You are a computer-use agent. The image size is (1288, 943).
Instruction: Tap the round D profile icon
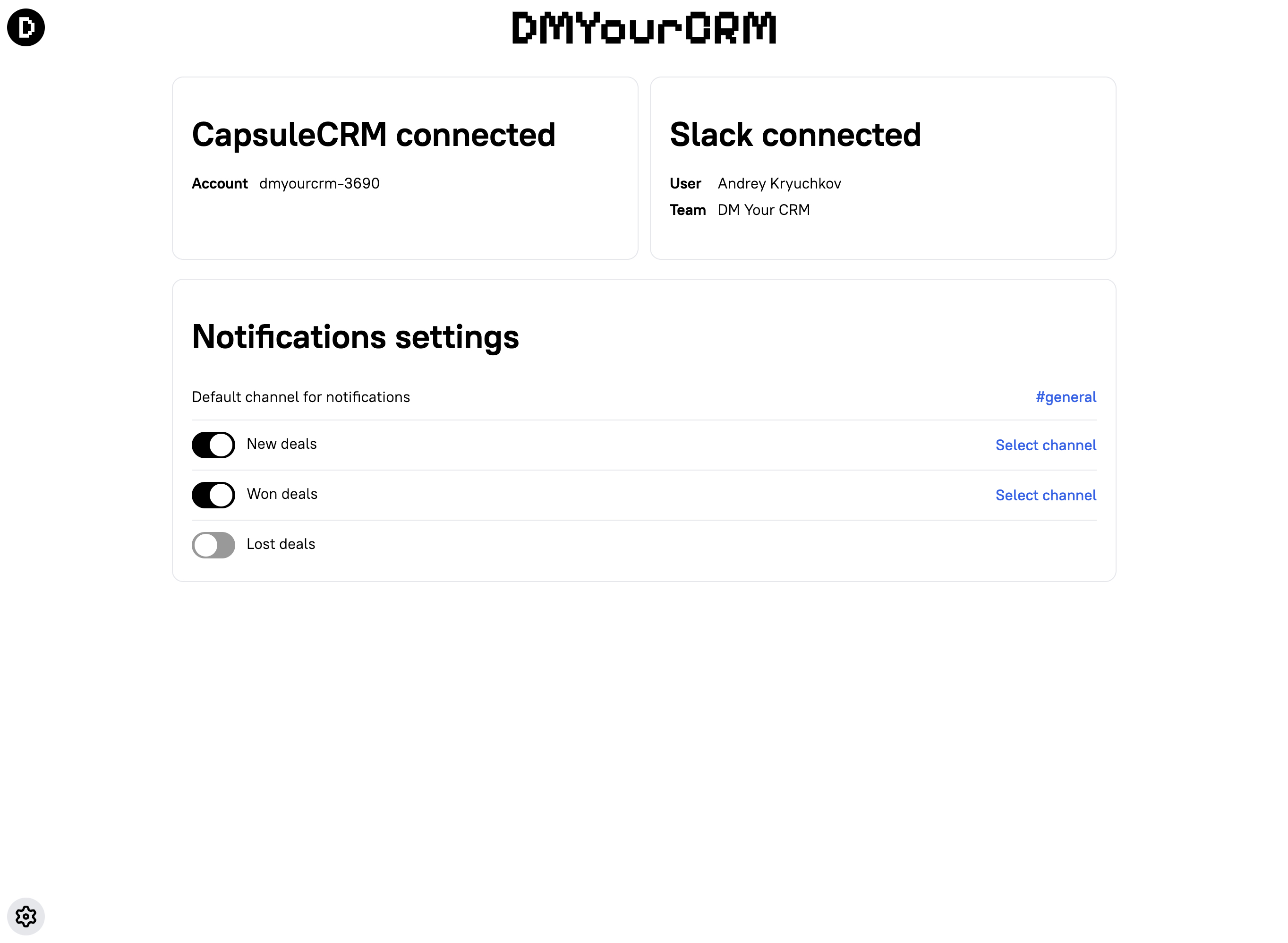pos(26,27)
